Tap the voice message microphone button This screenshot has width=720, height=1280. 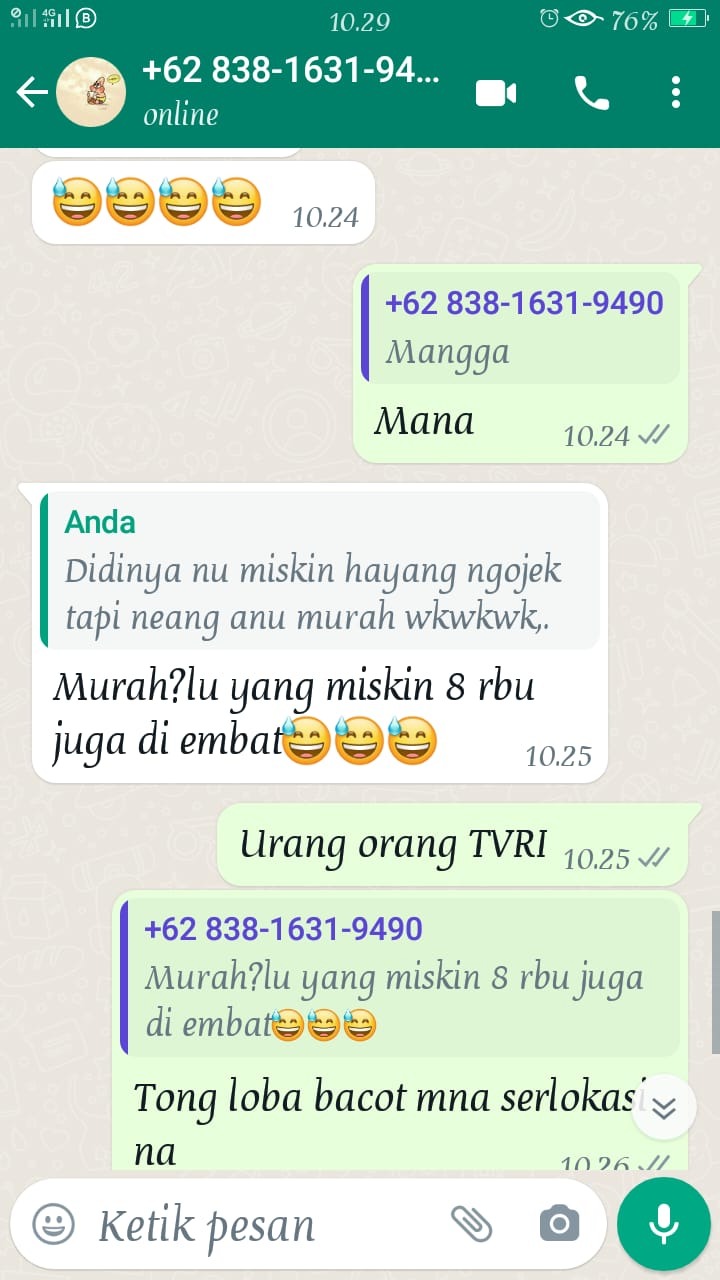(663, 1223)
